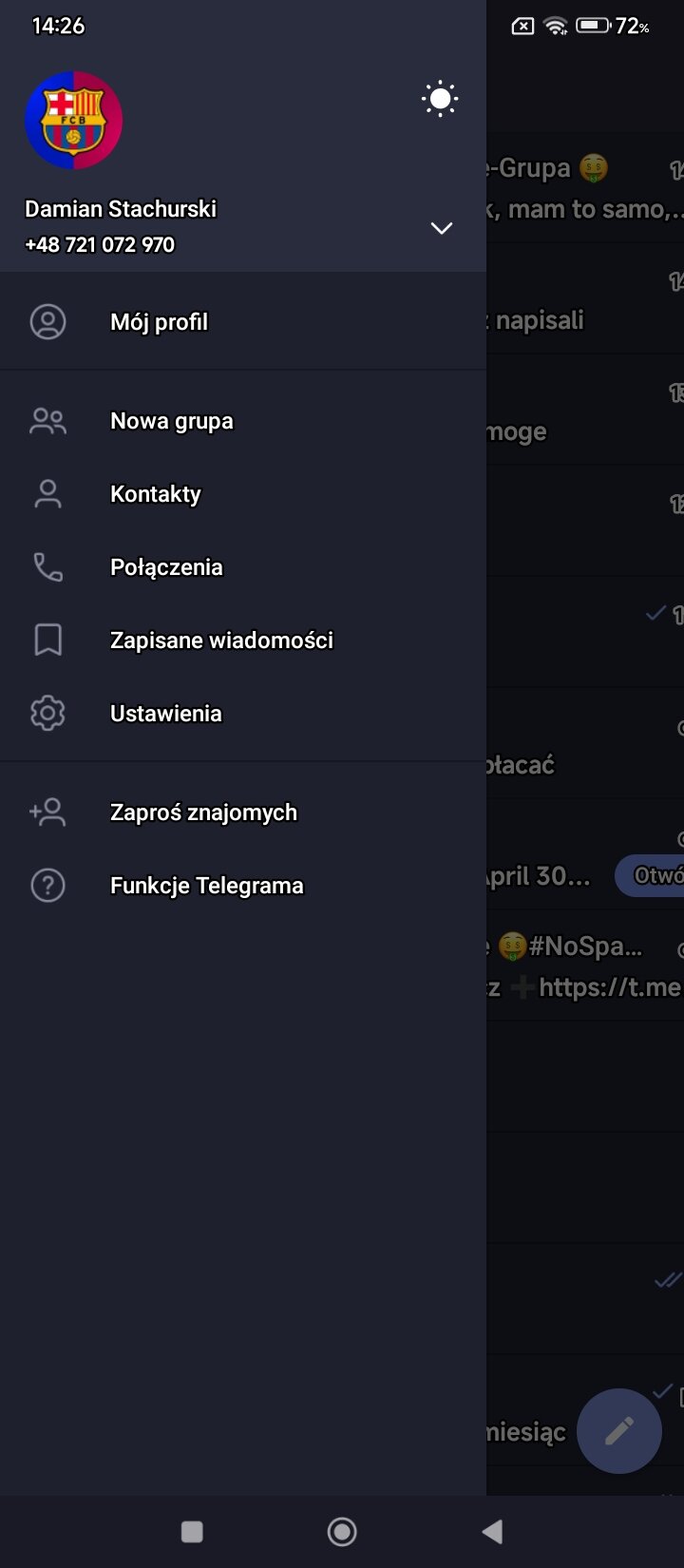Create a new group via Nowa grupa
The width and height of the screenshot is (684, 1568).
point(243,421)
